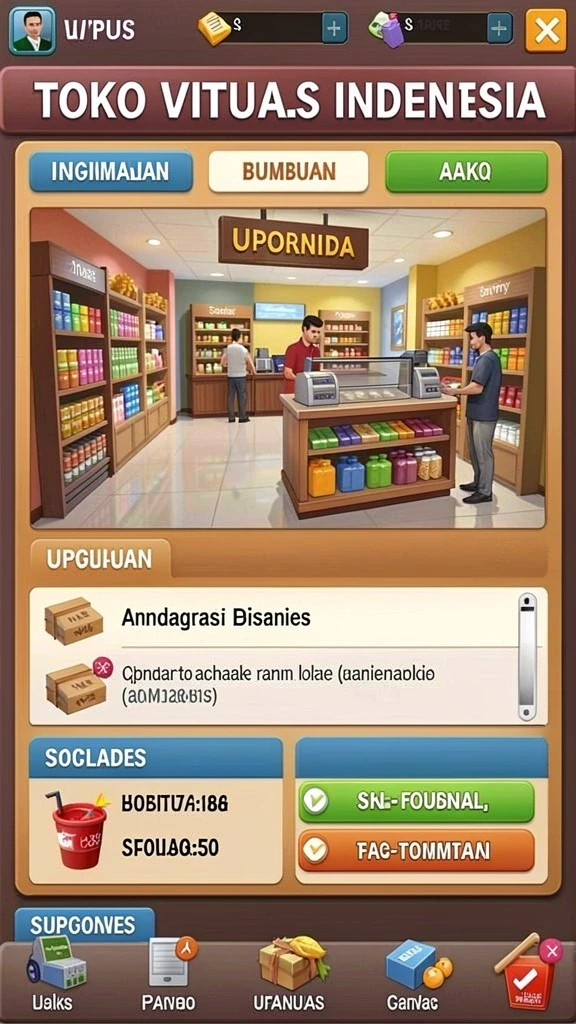Viewport: 576px width, 1024px height.
Task: Tap the green SN-FOUBNAL button
Action: [416, 801]
